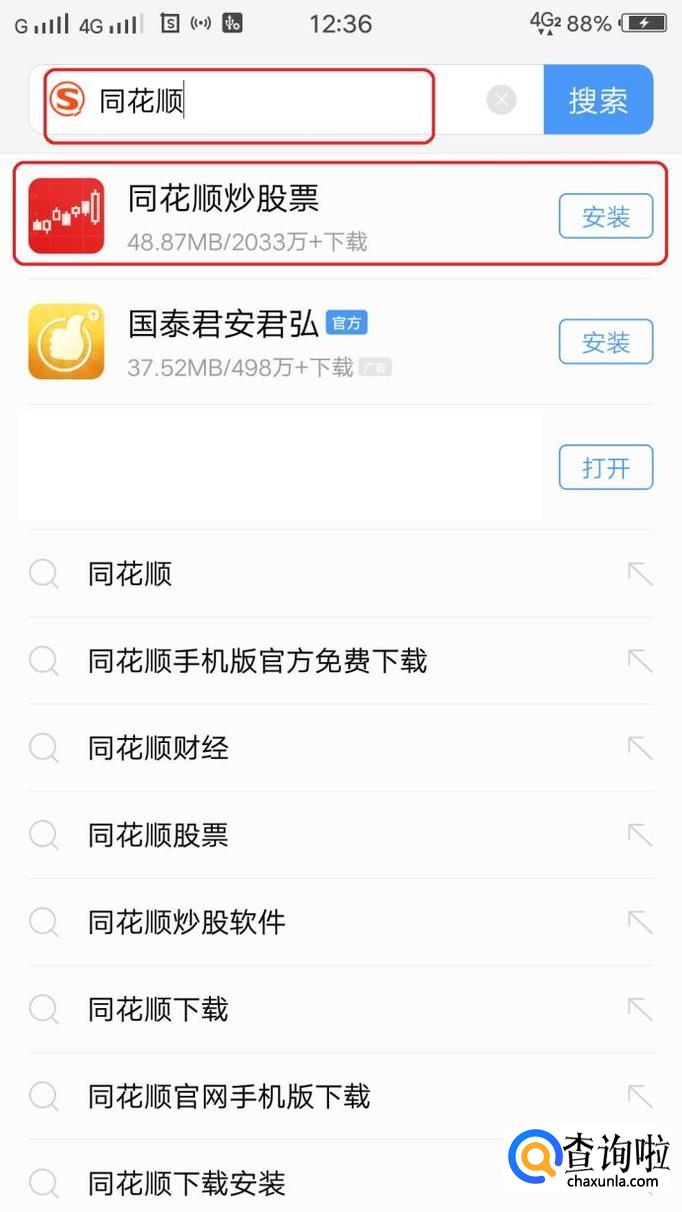Fill search box with 同花顺财经 using its arrow

pyautogui.click(x=639, y=748)
